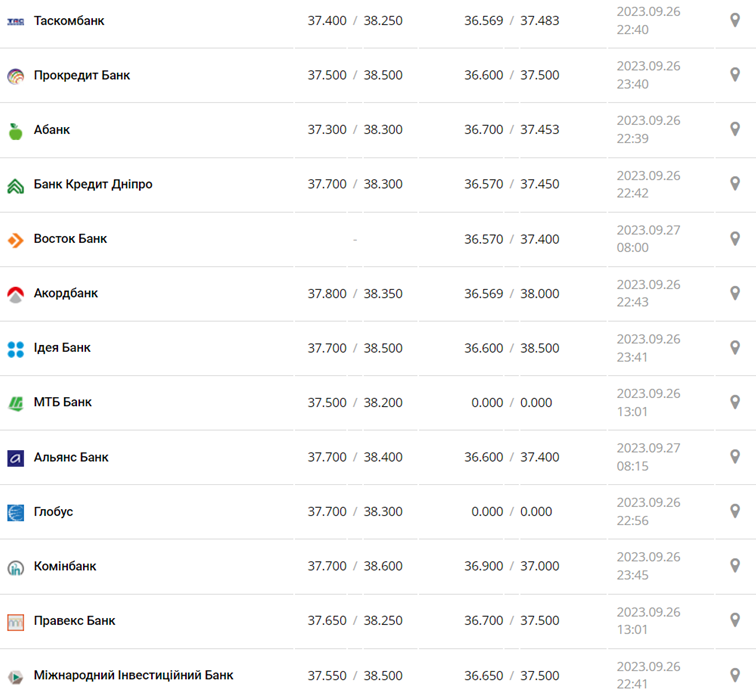View Акордбанк exchange rate details
This screenshot has width=756, height=696.
point(65,293)
